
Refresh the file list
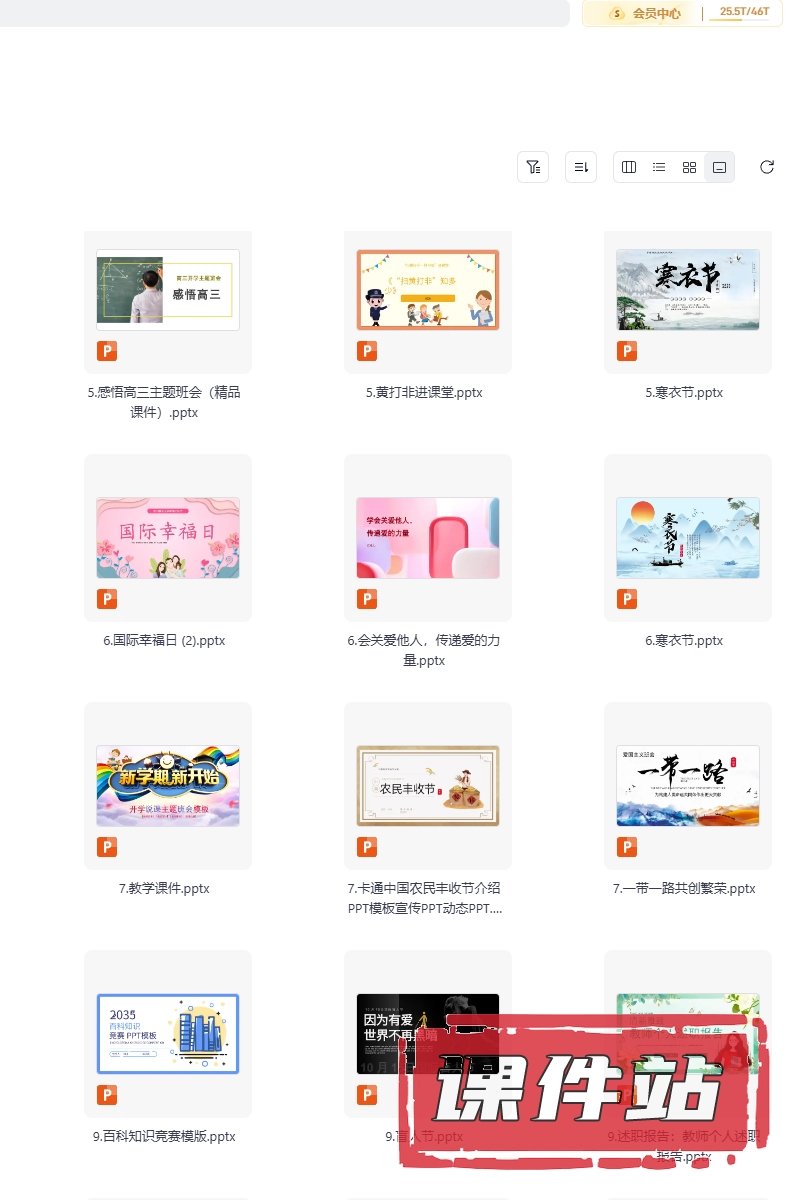point(767,167)
